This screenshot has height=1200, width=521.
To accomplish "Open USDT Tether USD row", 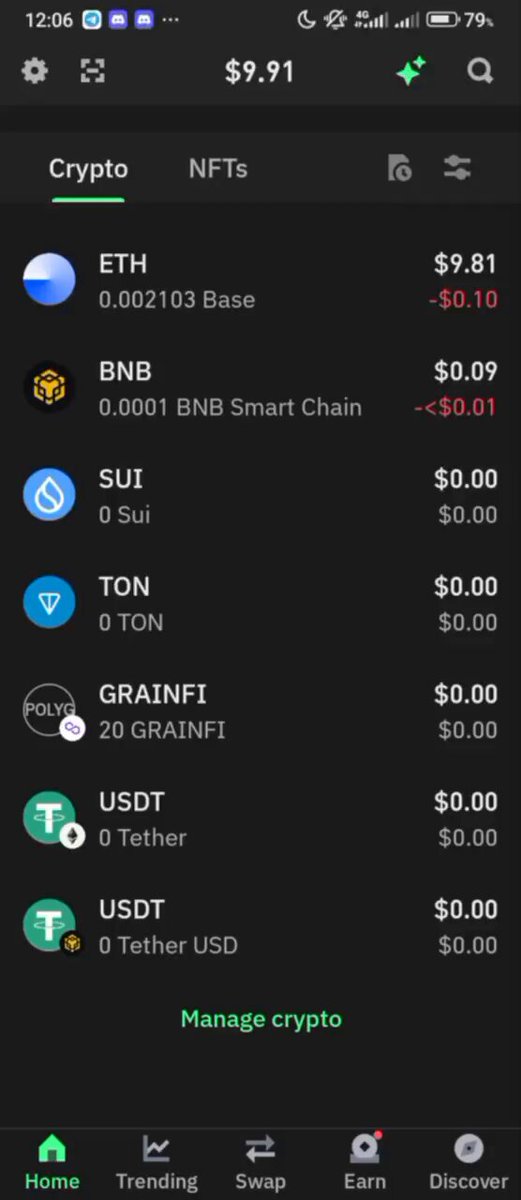I will pos(260,927).
